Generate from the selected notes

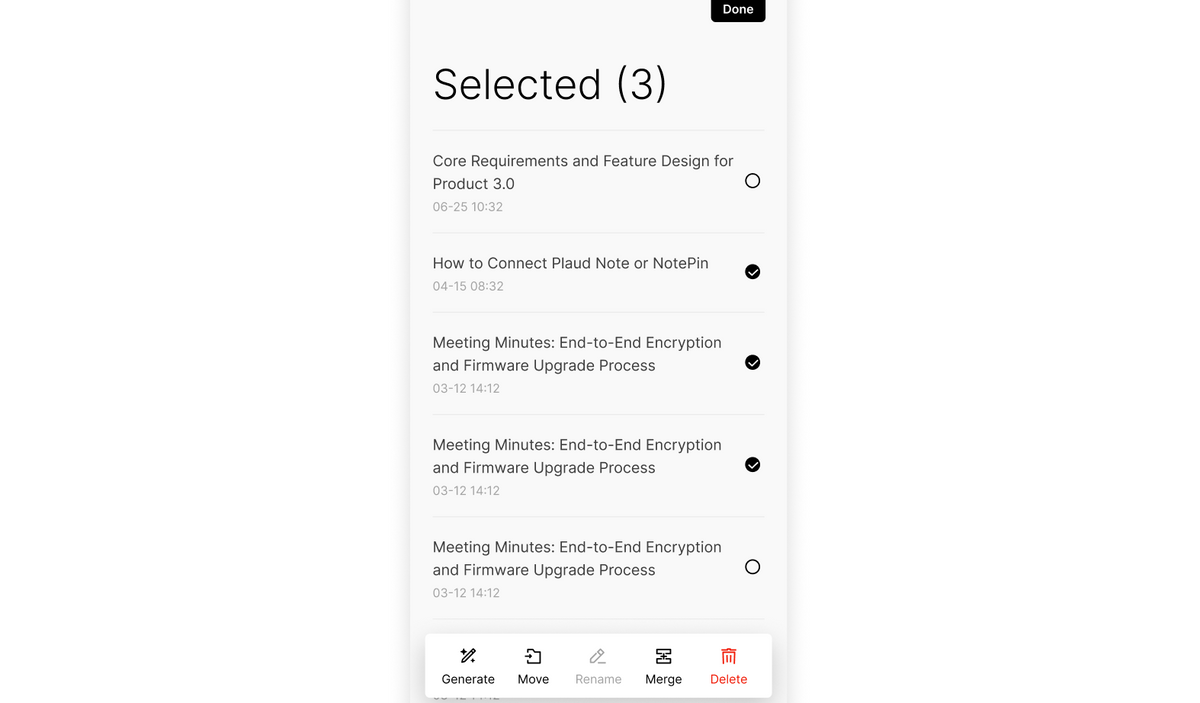pyautogui.click(x=468, y=666)
